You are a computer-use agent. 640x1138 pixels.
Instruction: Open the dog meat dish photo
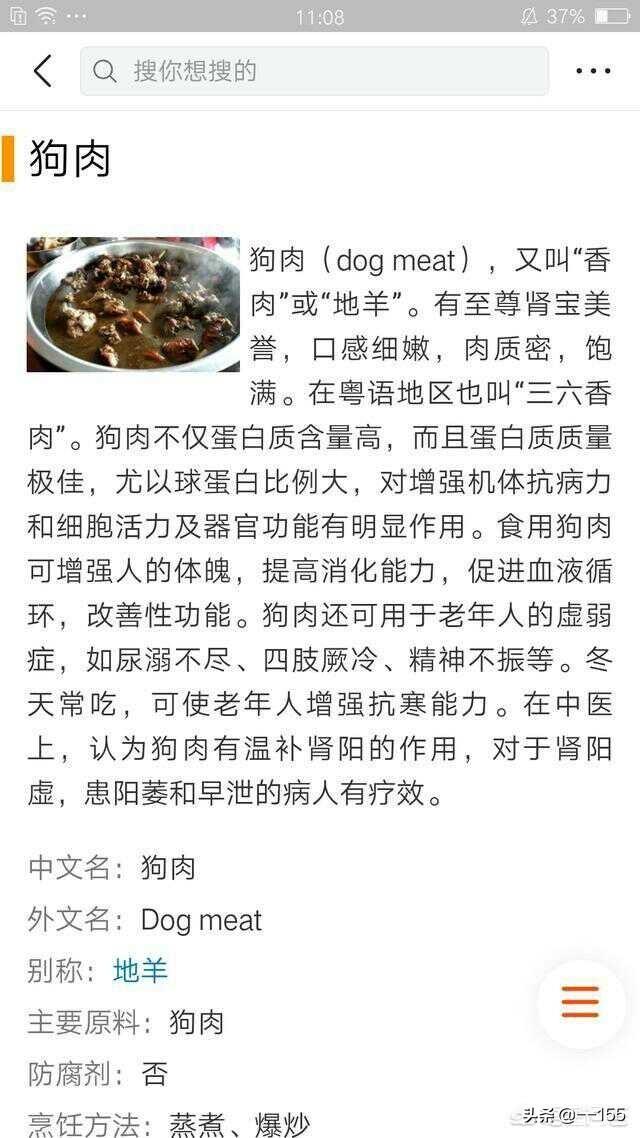(133, 304)
